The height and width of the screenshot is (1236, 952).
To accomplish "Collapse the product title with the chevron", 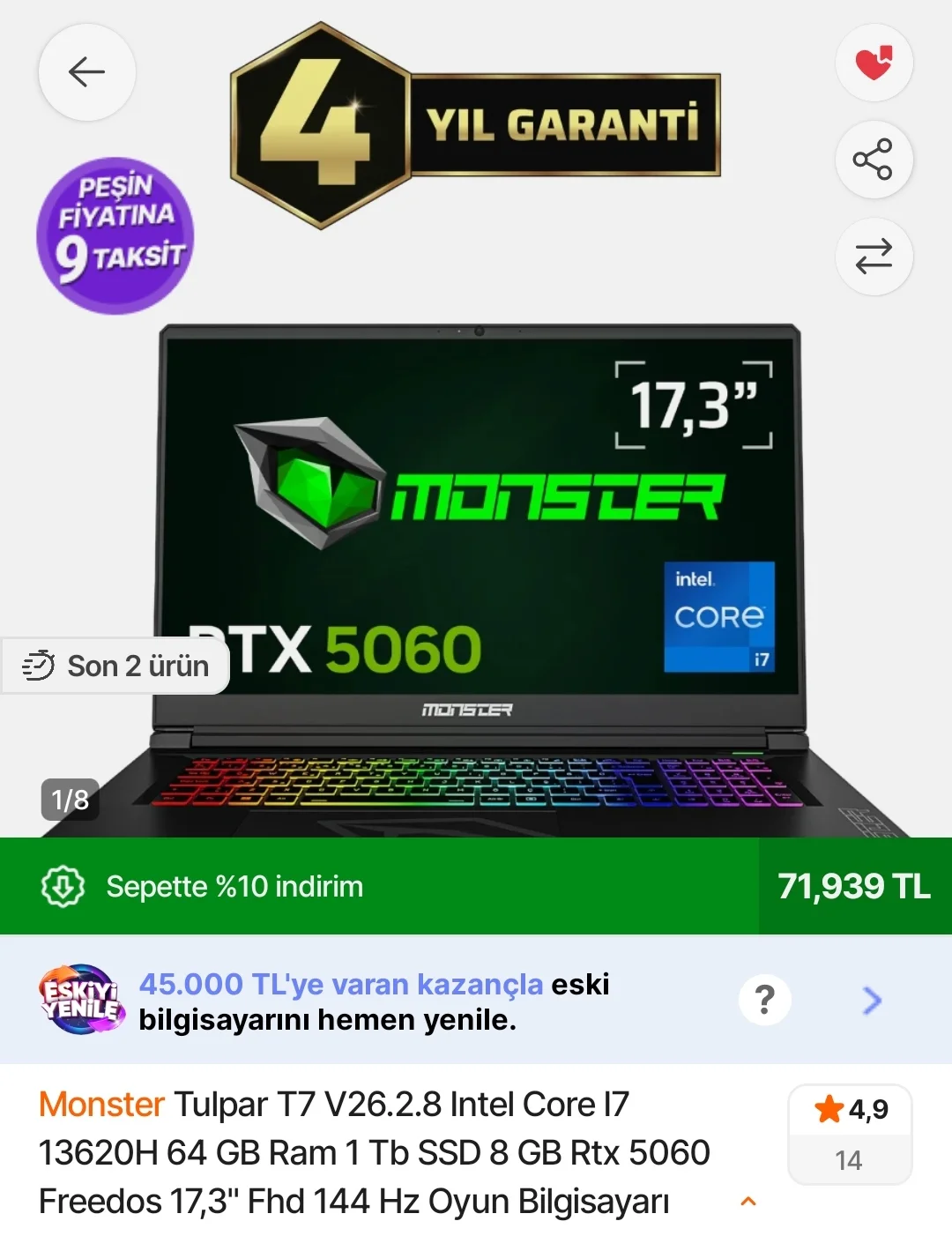I will click(748, 1202).
